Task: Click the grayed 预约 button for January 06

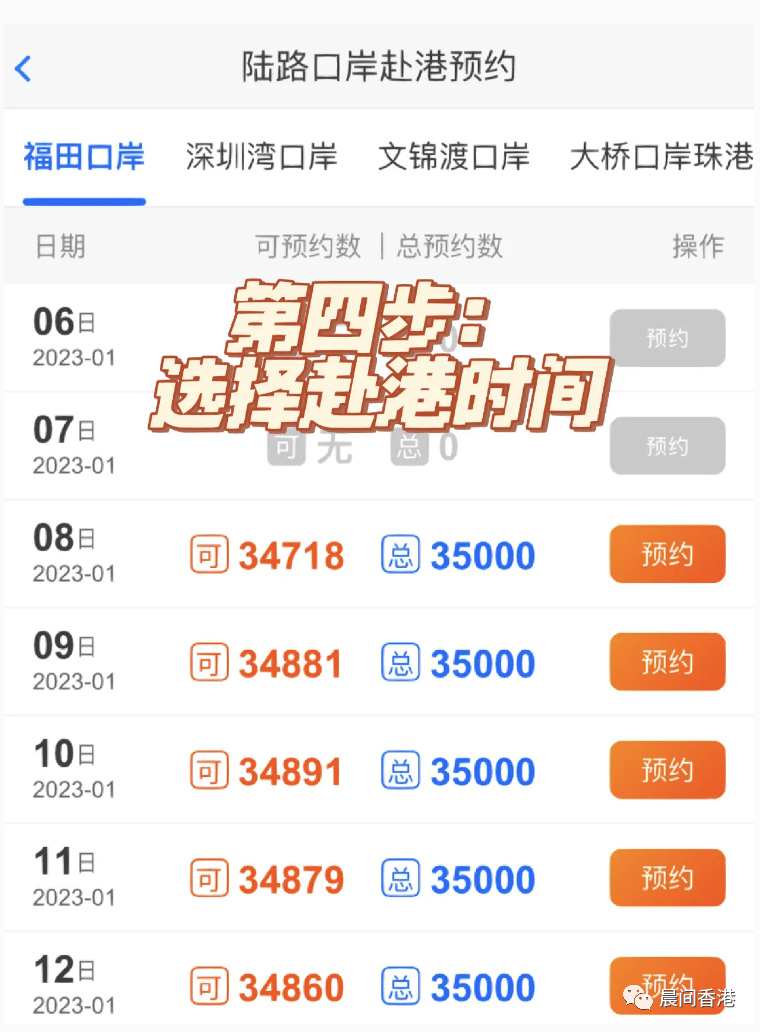Action: tap(667, 338)
